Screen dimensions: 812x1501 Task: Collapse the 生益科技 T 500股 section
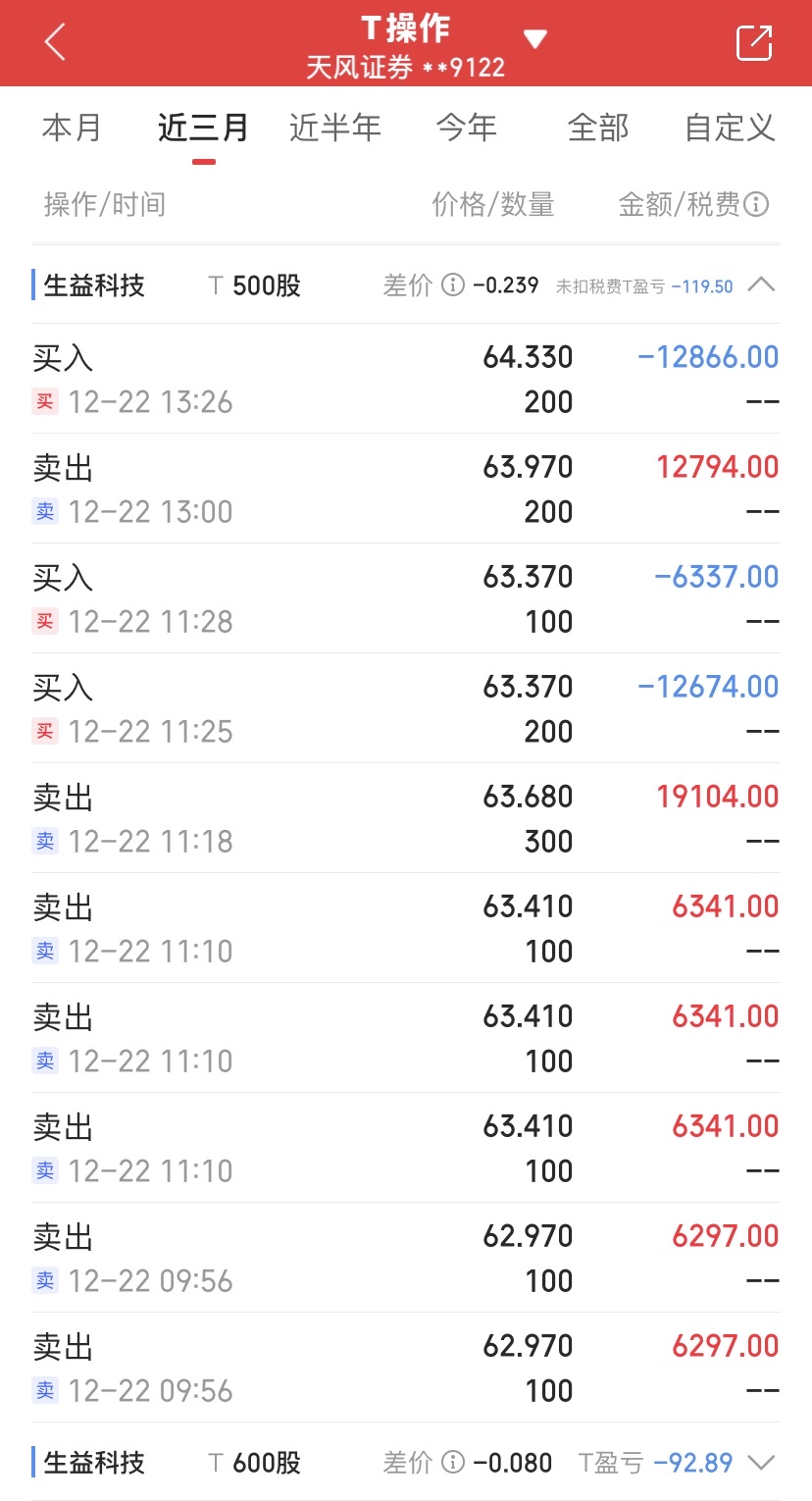pos(761,285)
